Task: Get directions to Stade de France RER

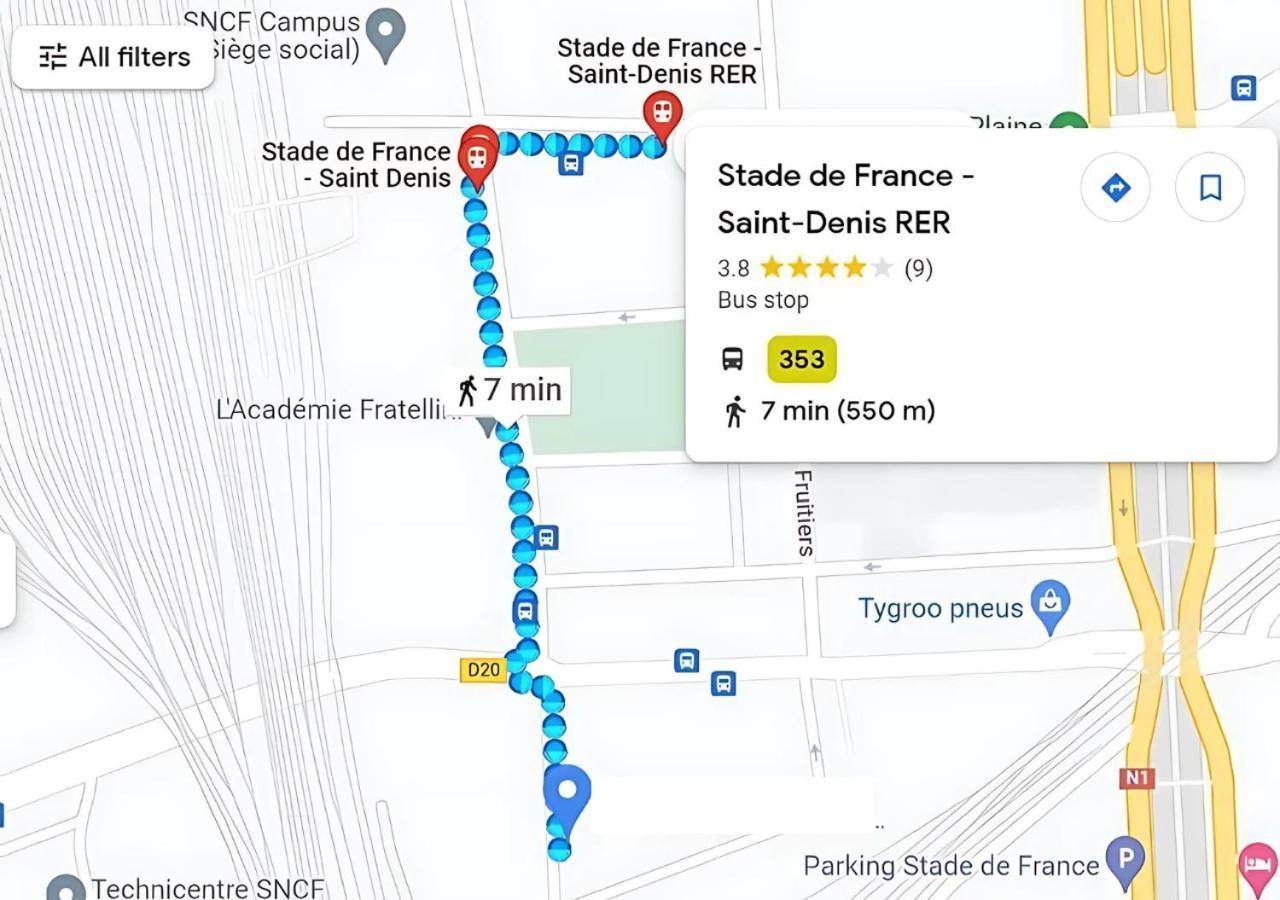Action: (x=1115, y=187)
